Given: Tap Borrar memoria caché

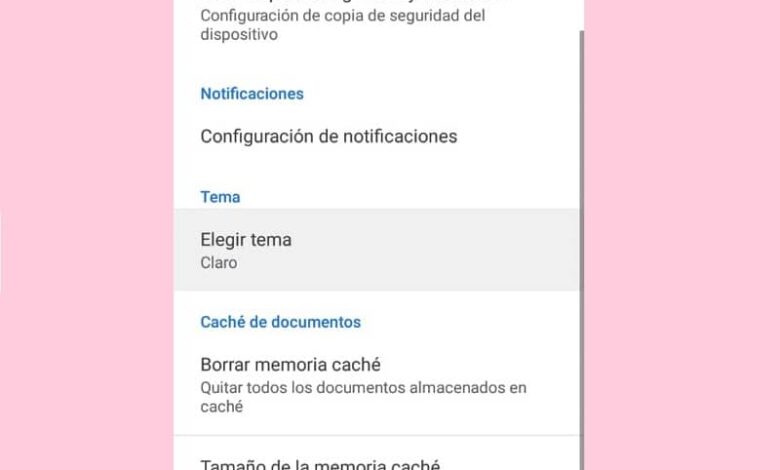Looking at the screenshot, I should [376, 385].
